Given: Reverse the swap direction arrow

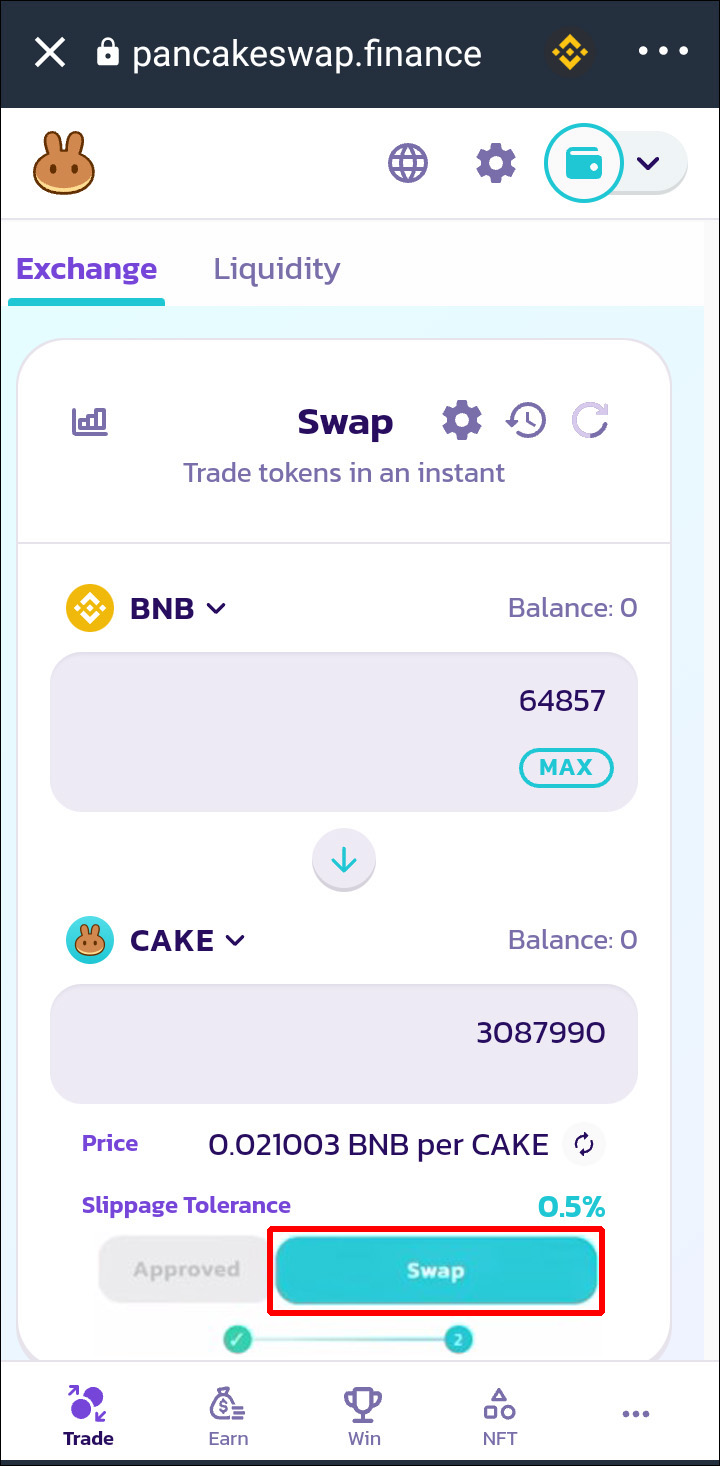Looking at the screenshot, I should click(x=344, y=860).
